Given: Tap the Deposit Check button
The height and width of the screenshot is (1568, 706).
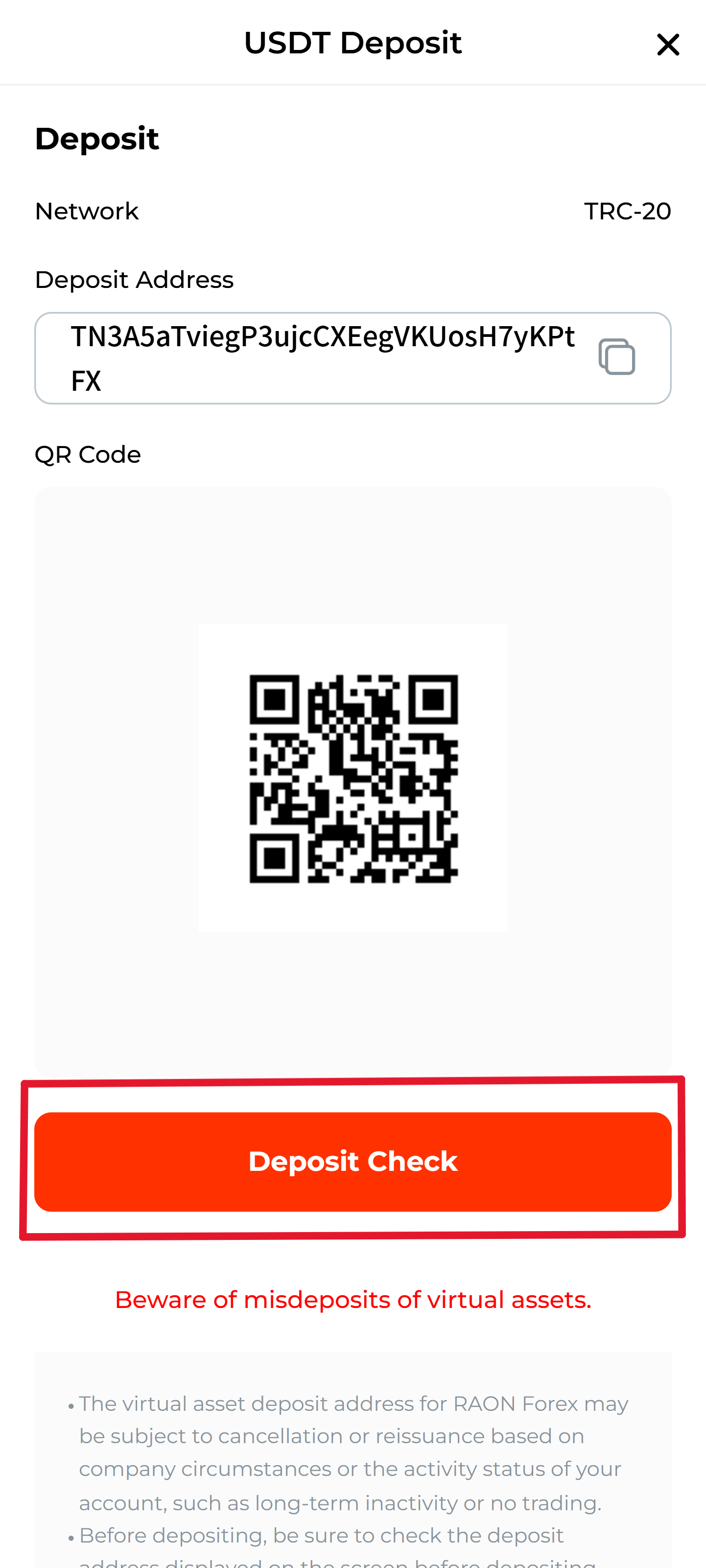Looking at the screenshot, I should pos(353,1162).
